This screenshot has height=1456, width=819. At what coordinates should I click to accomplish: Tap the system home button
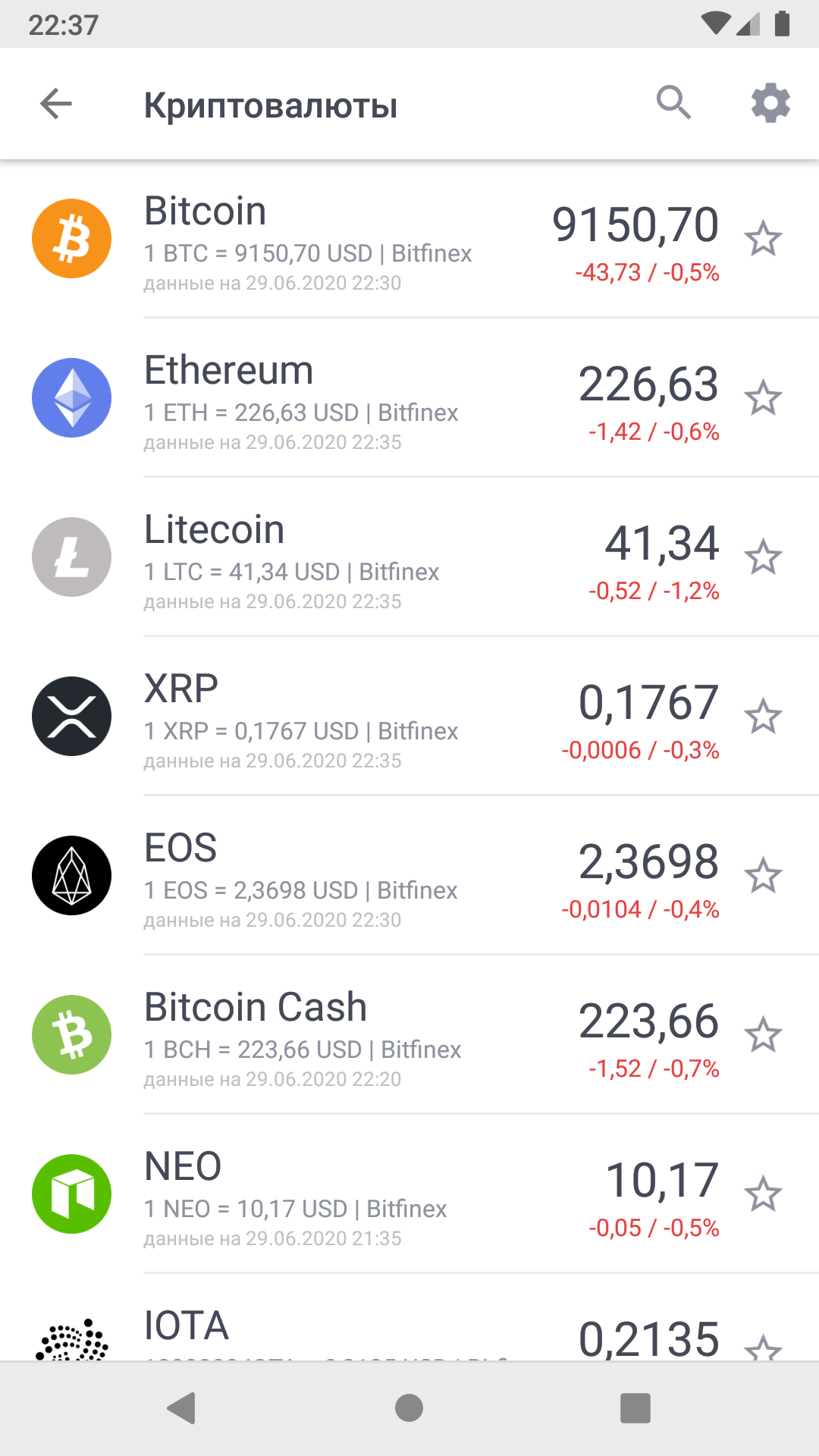click(x=409, y=1408)
